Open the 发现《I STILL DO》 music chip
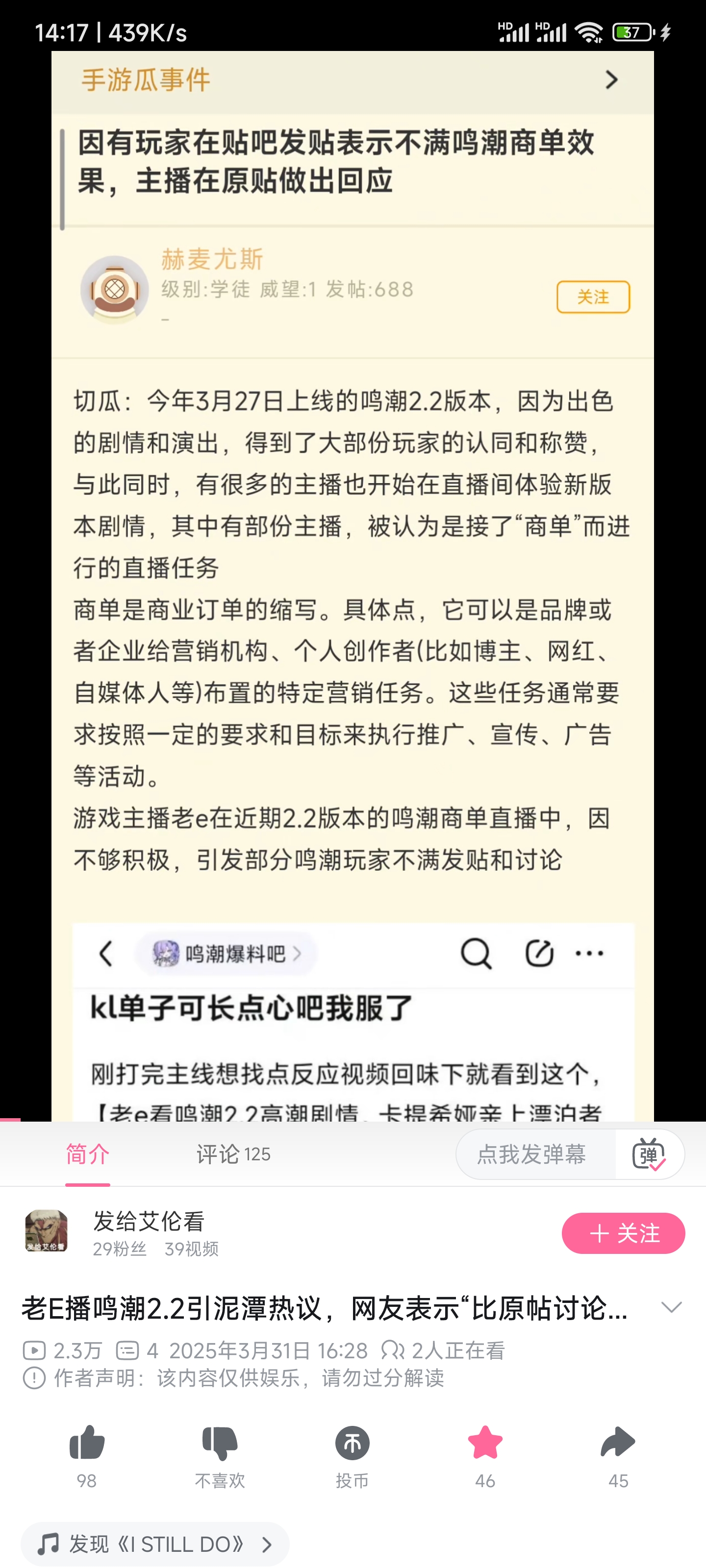Image resolution: width=706 pixels, height=1568 pixels. (155, 1544)
